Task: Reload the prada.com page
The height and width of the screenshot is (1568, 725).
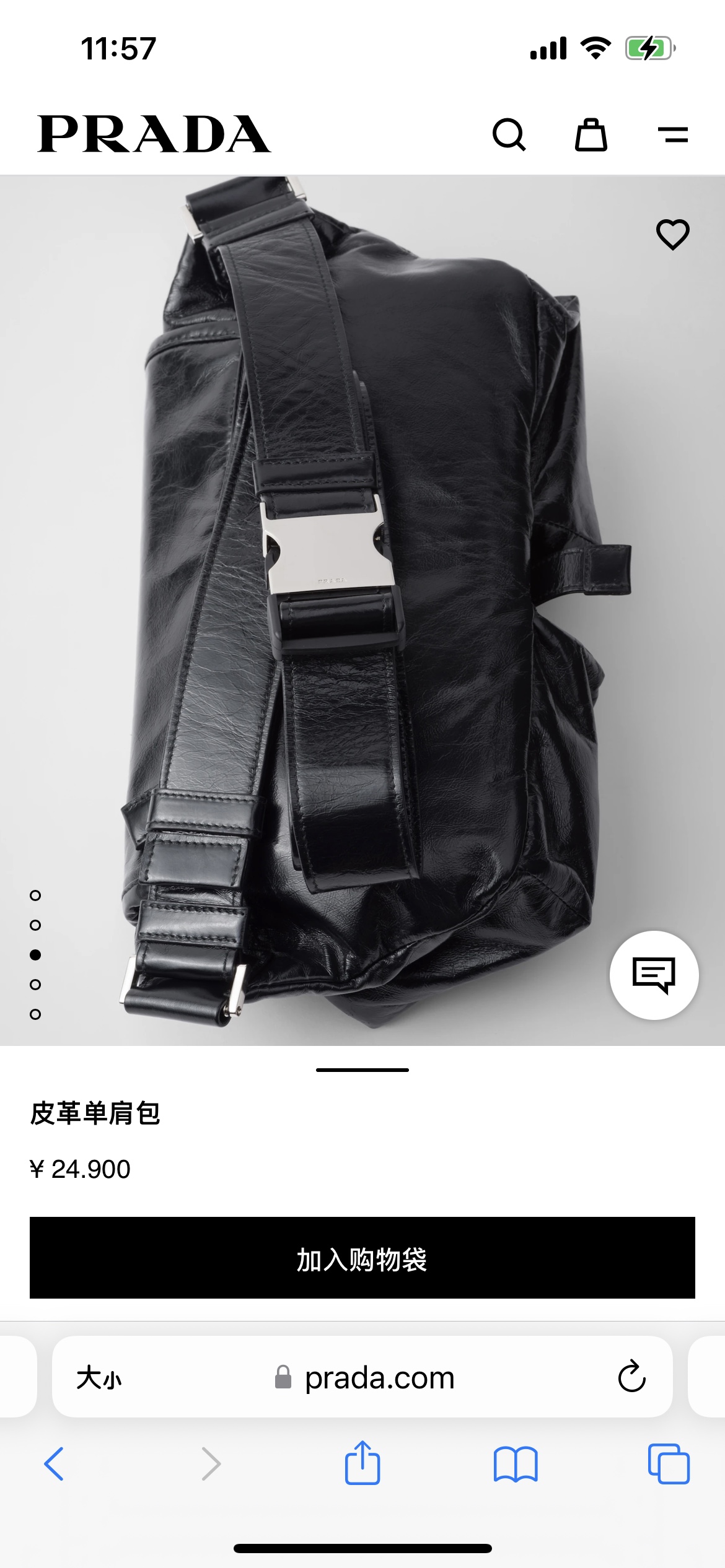Action: (x=631, y=1377)
